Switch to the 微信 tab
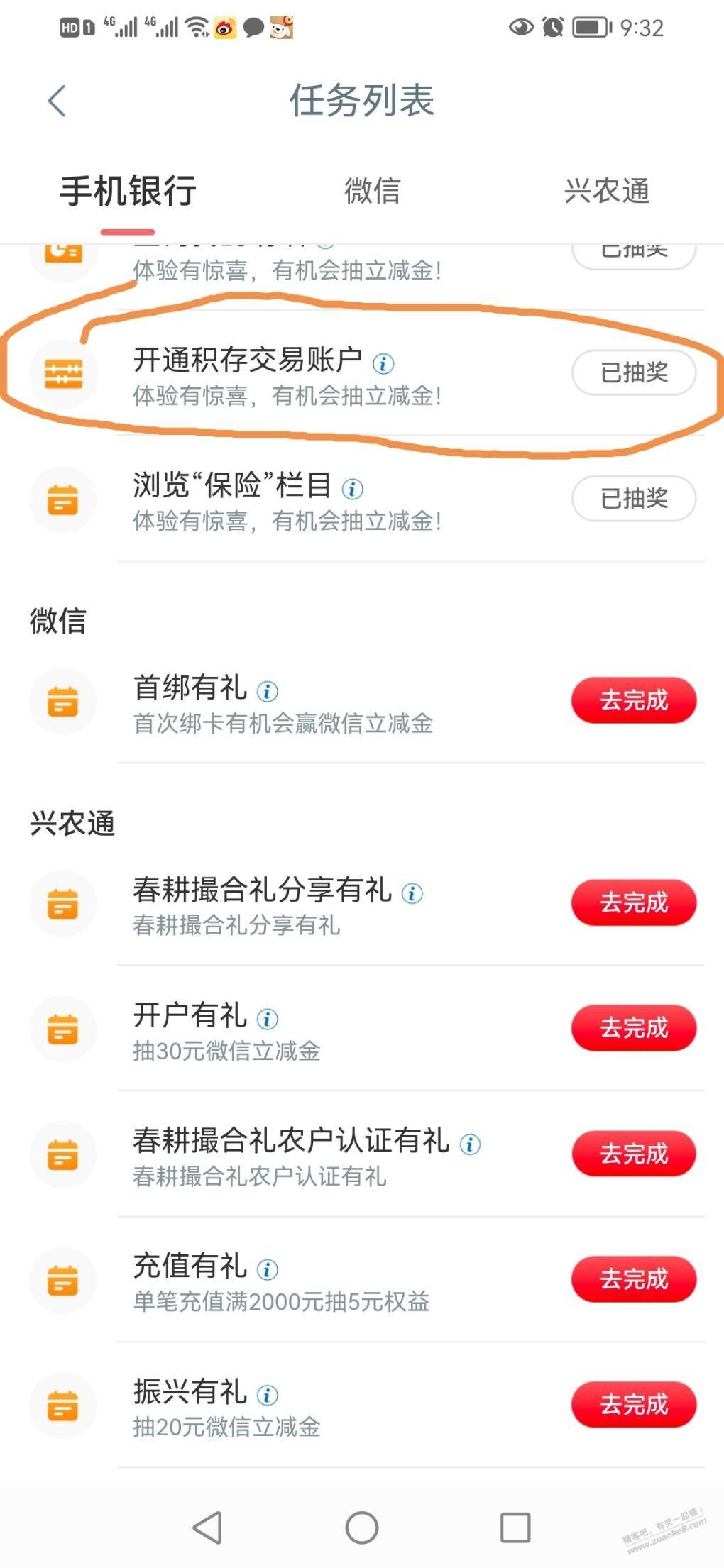 [372, 191]
